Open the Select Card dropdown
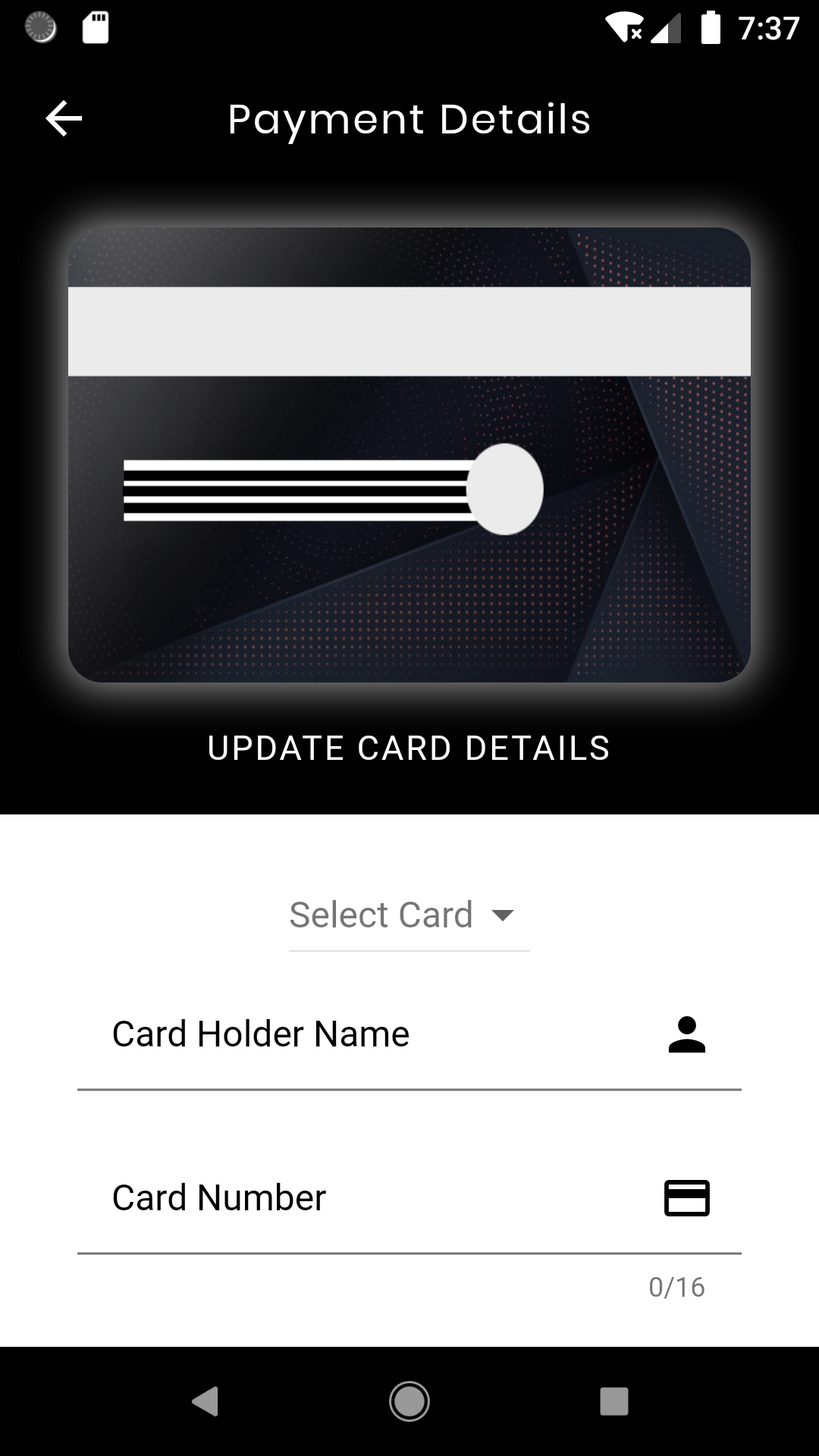The image size is (819, 1456). coord(408,915)
